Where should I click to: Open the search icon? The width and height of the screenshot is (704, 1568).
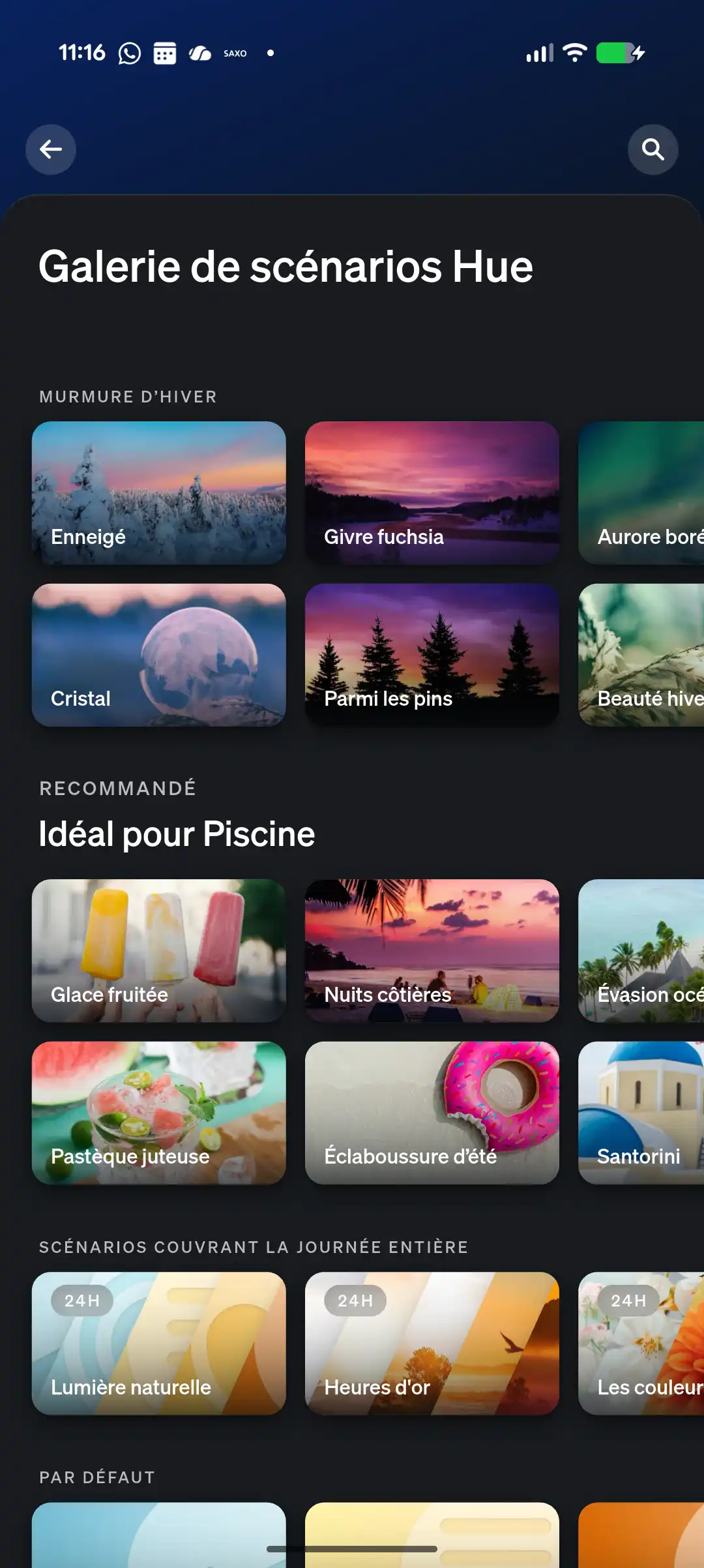pos(653,149)
